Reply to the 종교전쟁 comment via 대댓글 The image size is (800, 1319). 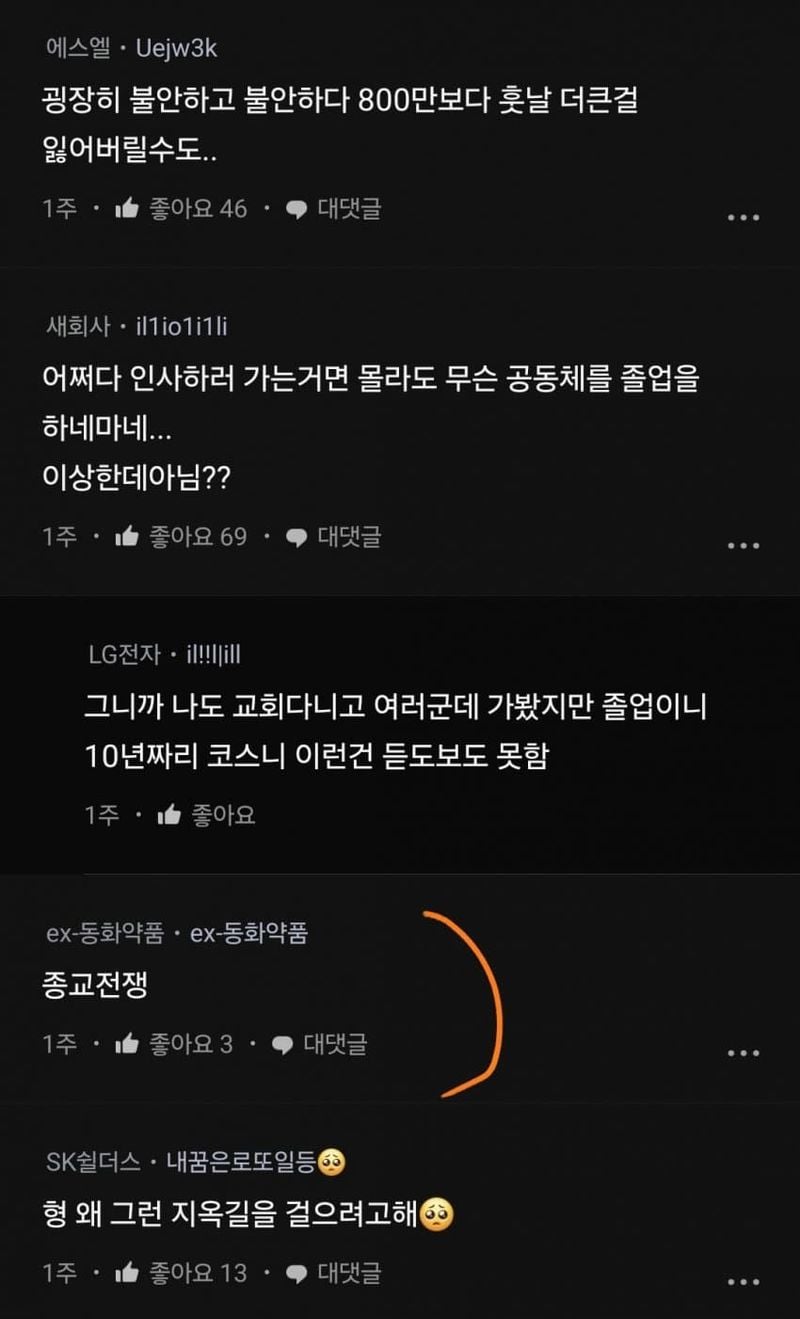(320, 1045)
